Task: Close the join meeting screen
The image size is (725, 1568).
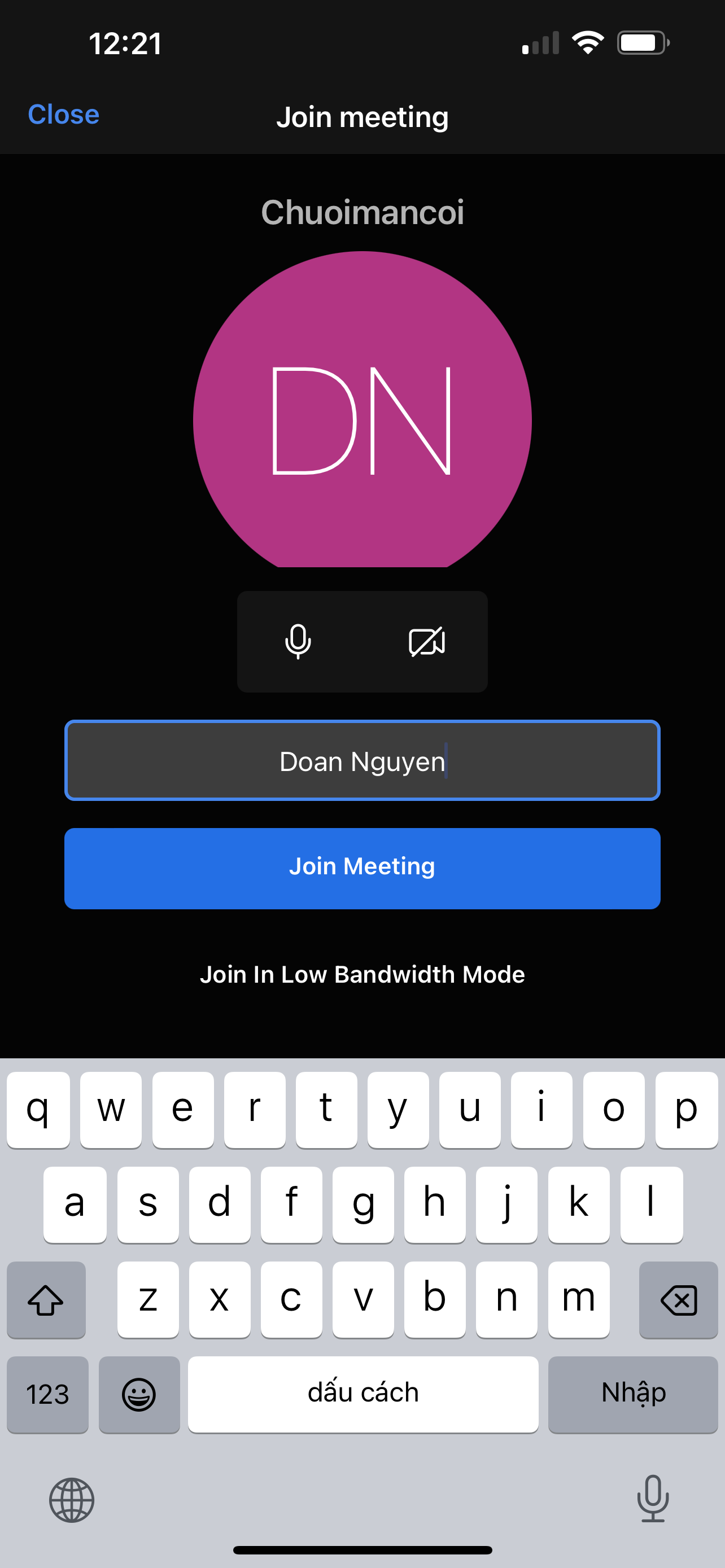Action: [x=63, y=115]
